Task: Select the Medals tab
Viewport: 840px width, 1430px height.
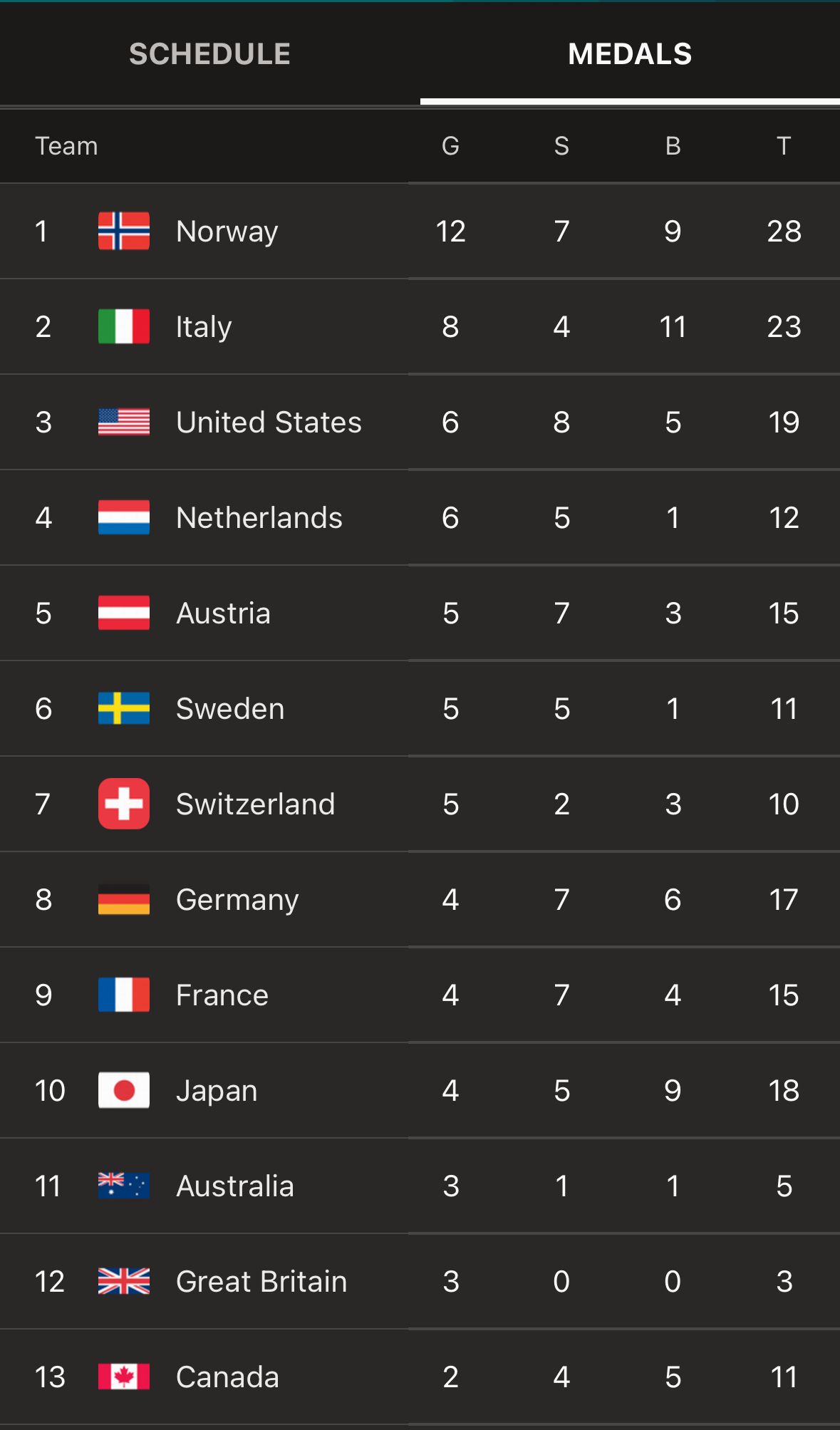Action: (x=630, y=54)
